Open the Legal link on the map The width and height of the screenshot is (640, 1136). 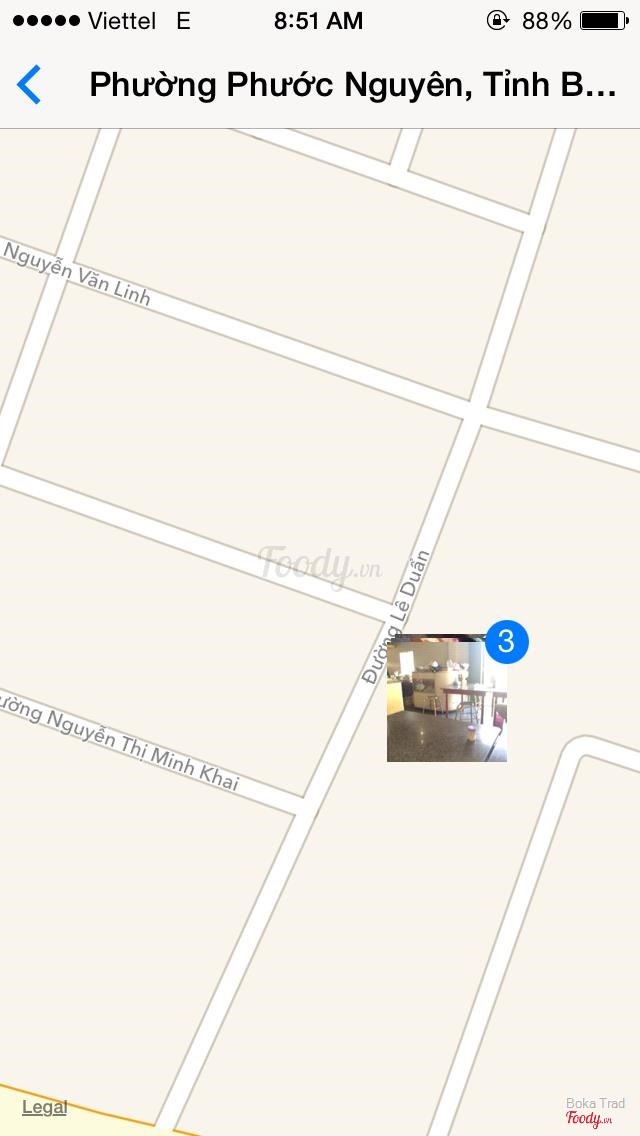tap(44, 1107)
